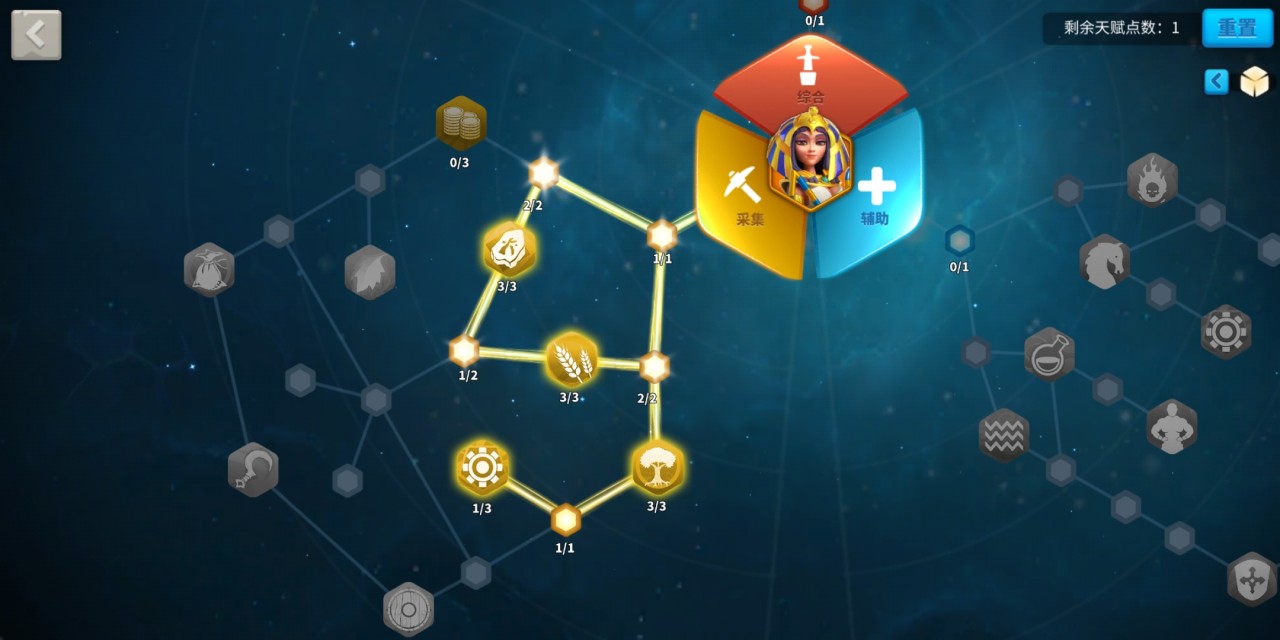This screenshot has height=640, width=1280.
Task: Open the cube icon at the top right
Action: (1254, 81)
